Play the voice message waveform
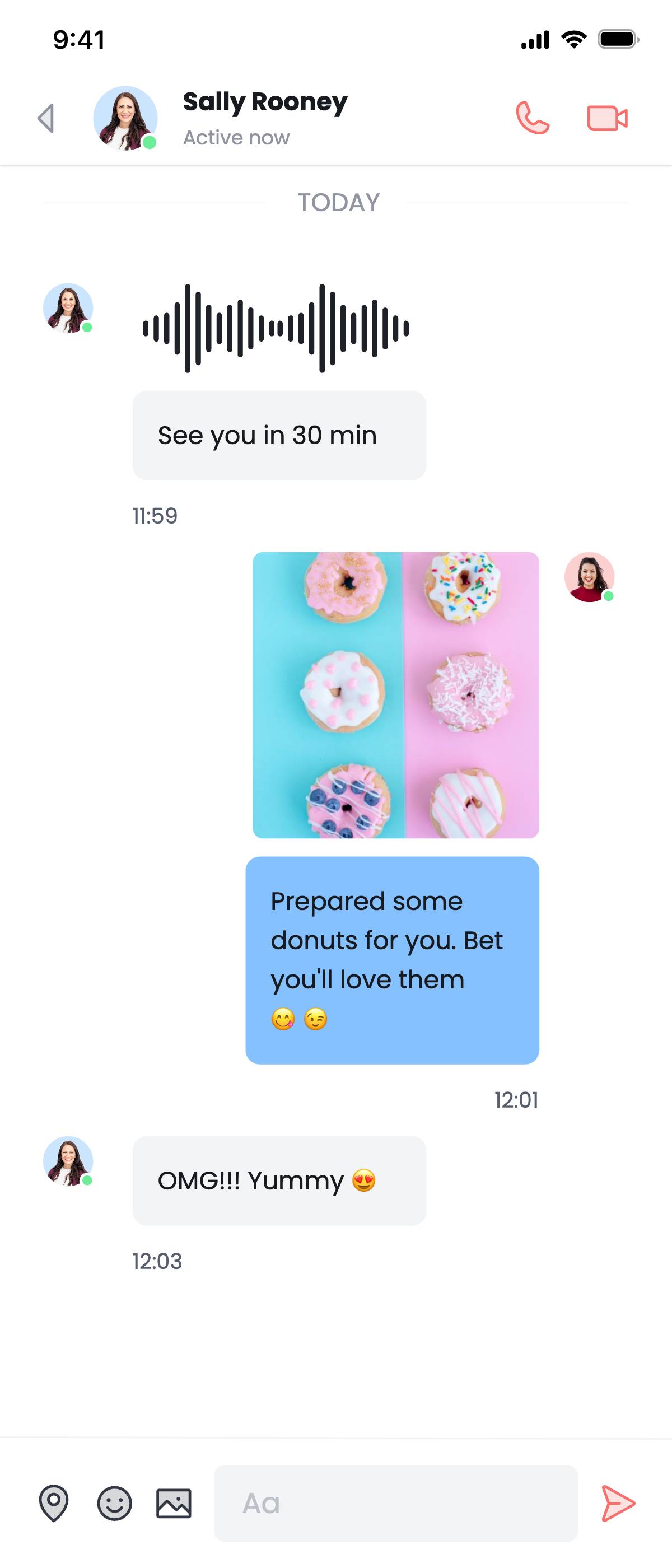672x1568 pixels. (276, 328)
